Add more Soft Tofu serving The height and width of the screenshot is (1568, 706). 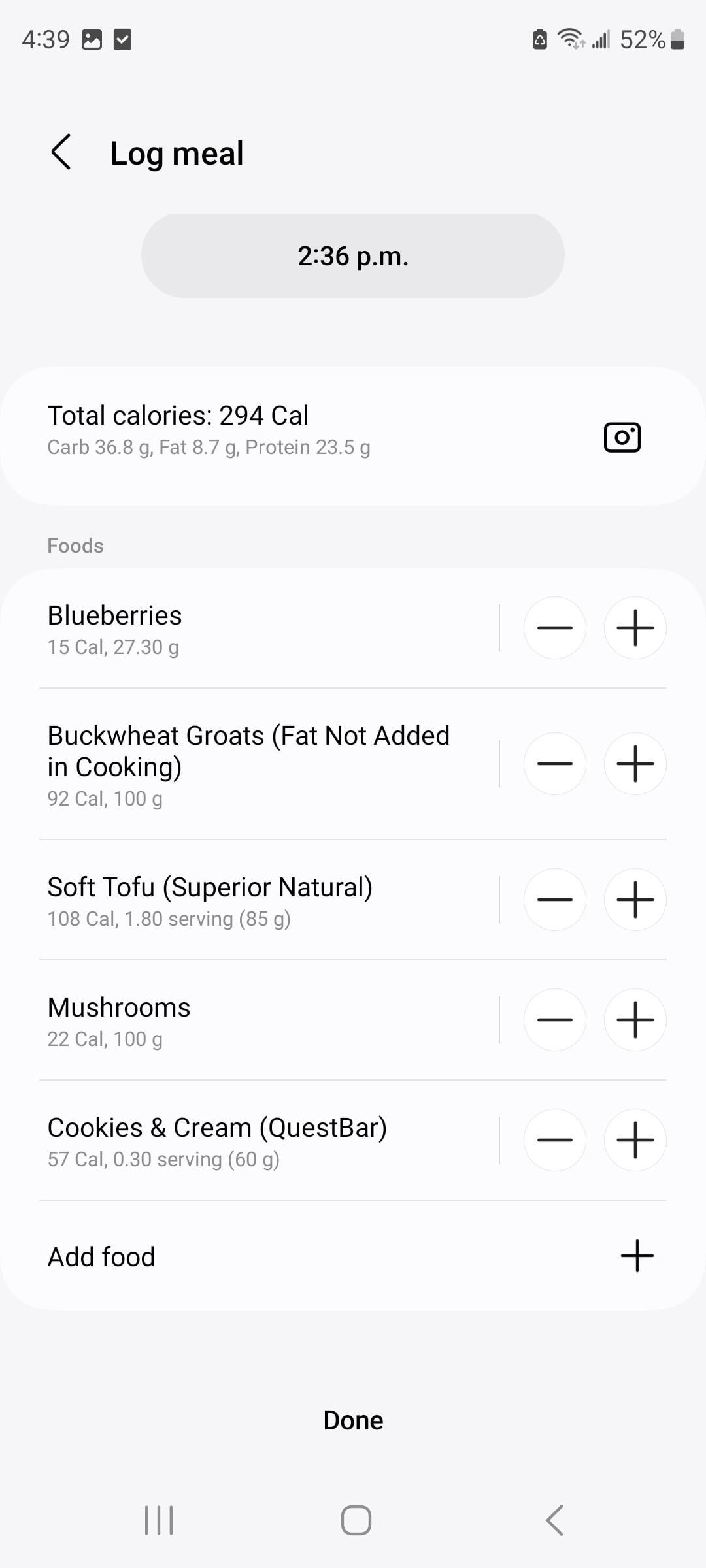635,900
